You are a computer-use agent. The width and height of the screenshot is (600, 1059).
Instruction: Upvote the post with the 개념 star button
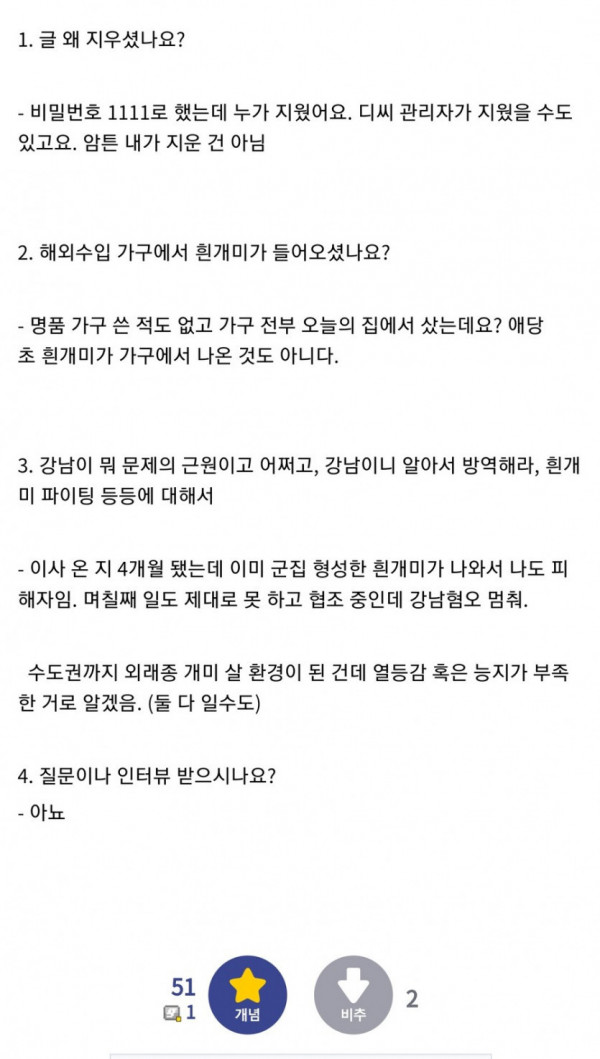247,995
